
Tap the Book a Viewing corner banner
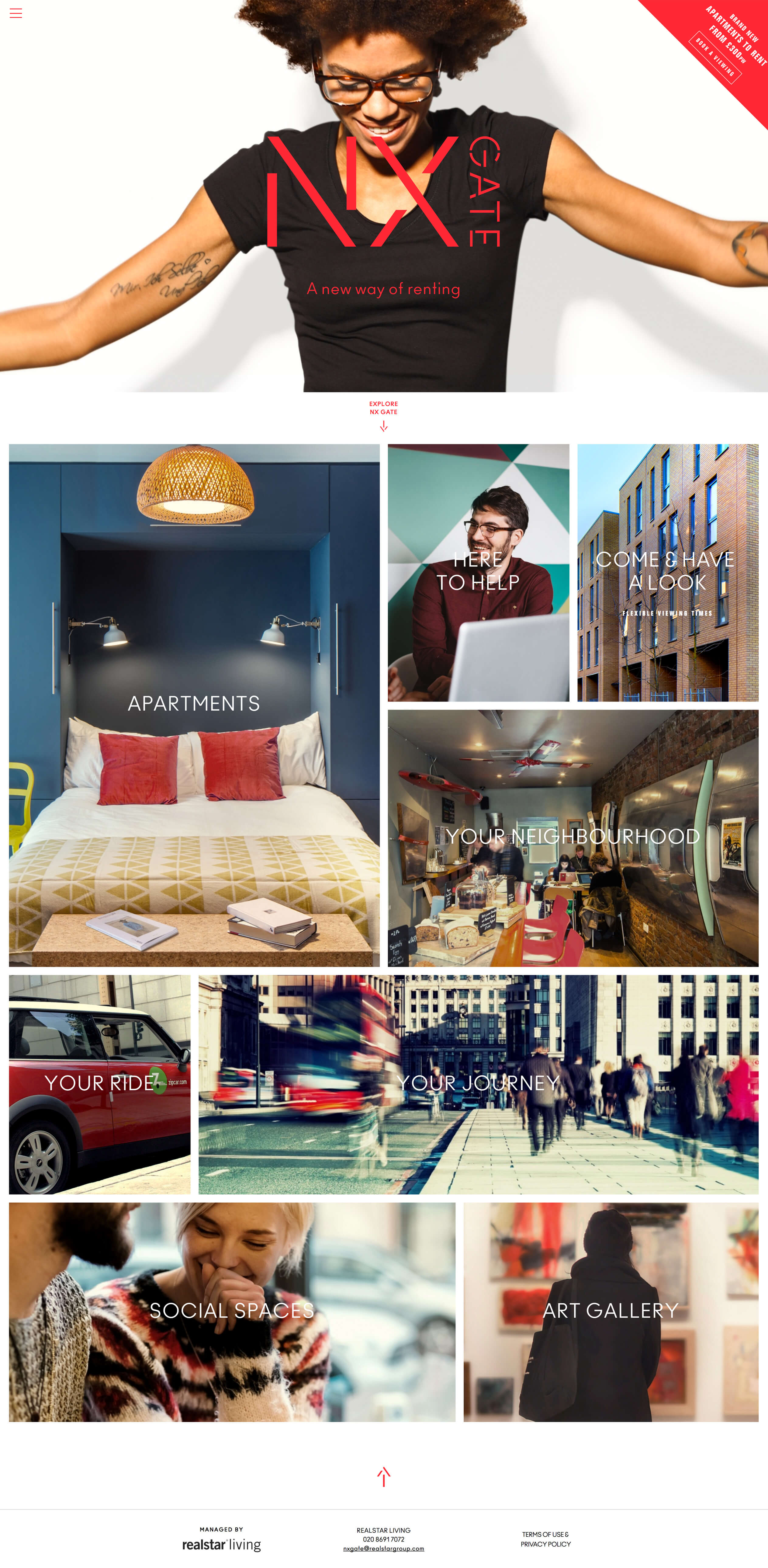715,57
